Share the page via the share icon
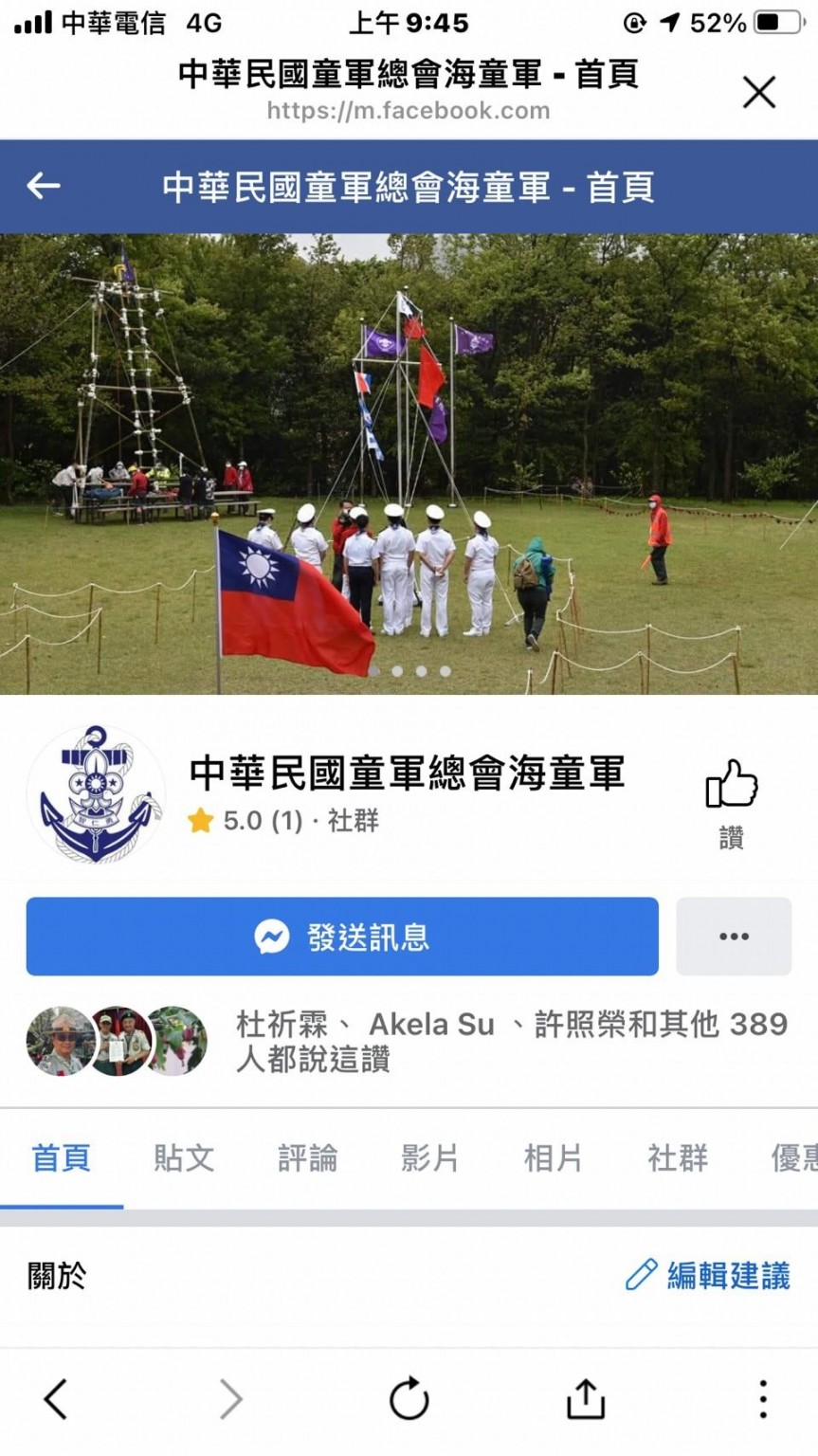Image resolution: width=818 pixels, height=1456 pixels. click(x=586, y=1398)
